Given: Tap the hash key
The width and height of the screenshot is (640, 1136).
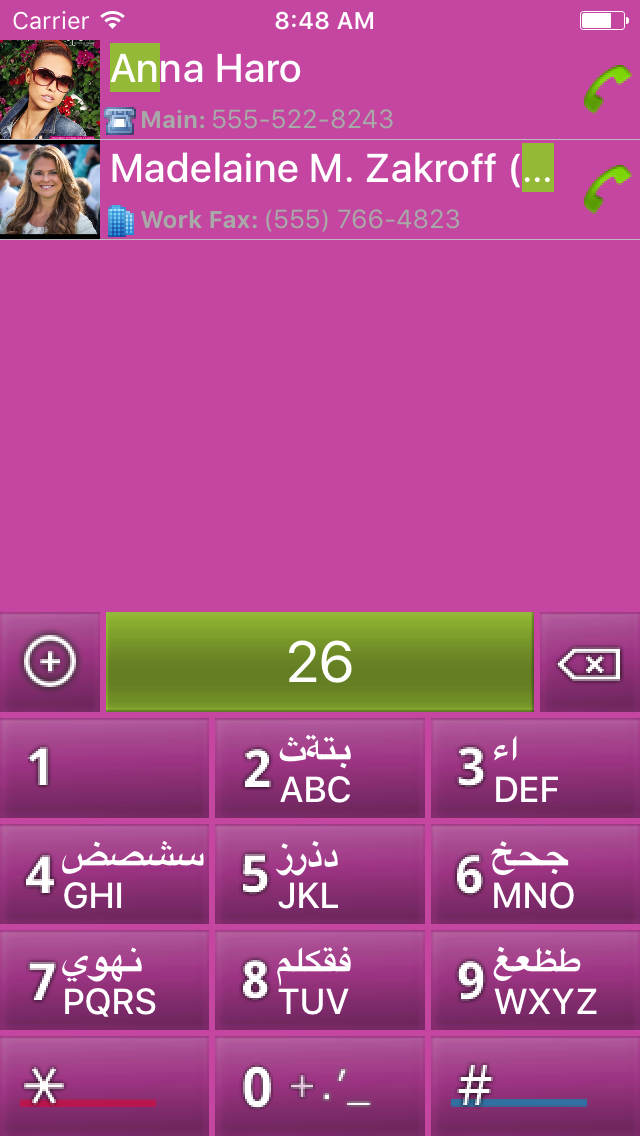Looking at the screenshot, I should coord(536,1086).
